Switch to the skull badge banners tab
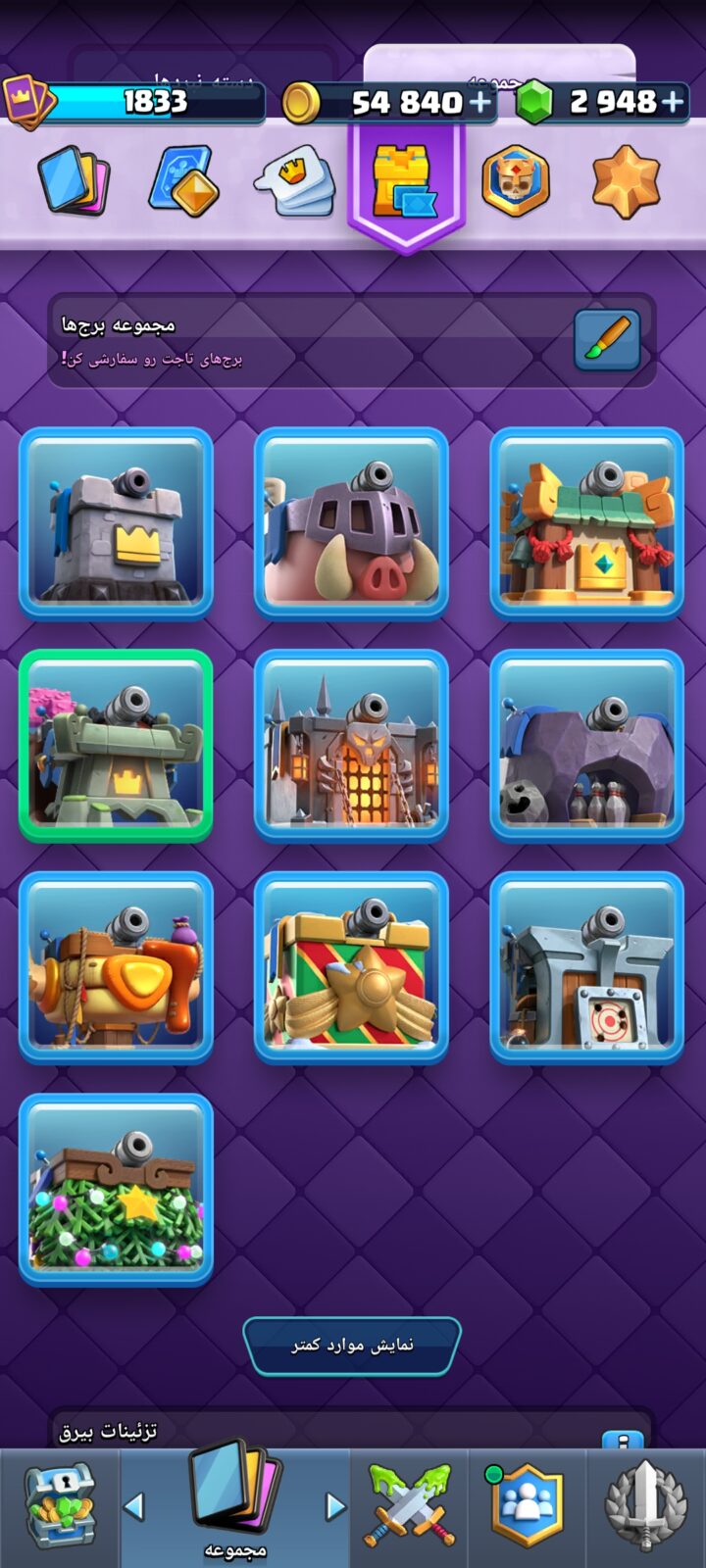This screenshot has height=1568, width=706. point(516,180)
